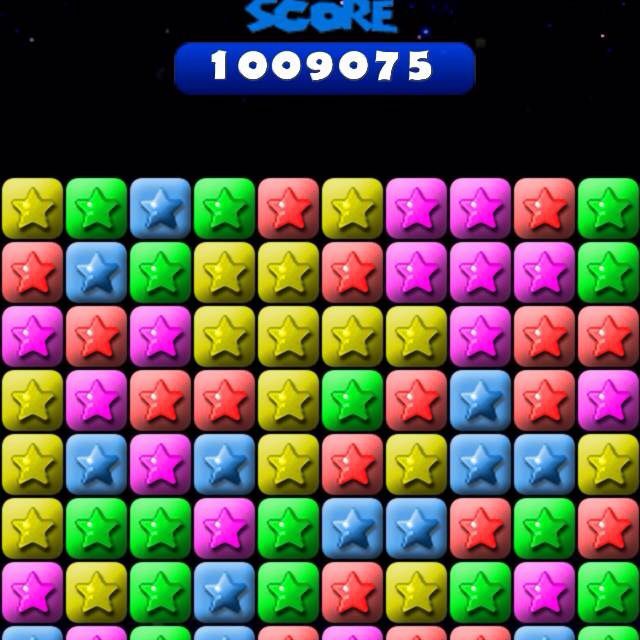Pop the red star between green and yellow in top row
Image resolution: width=640 pixels, height=640 pixels.
pyautogui.click(x=288, y=208)
